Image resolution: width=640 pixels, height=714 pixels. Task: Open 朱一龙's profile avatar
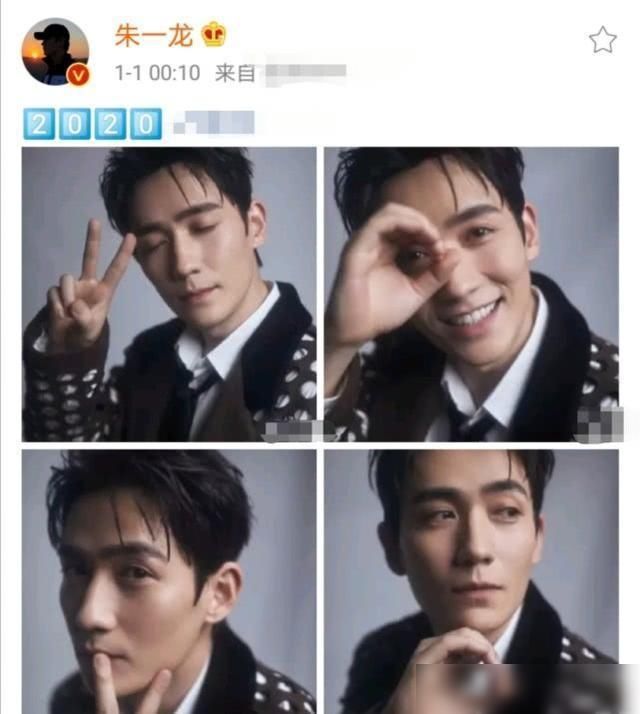point(55,52)
